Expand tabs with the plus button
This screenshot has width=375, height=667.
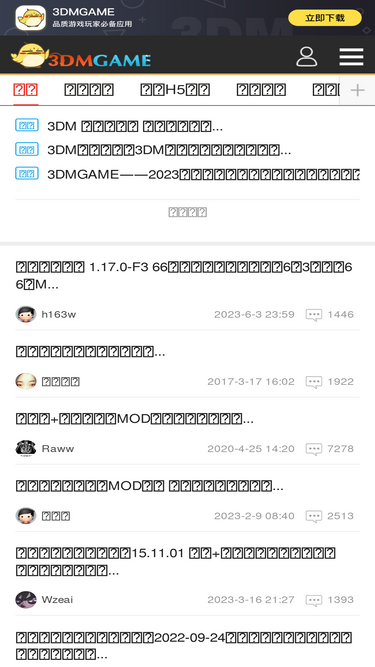(357, 90)
